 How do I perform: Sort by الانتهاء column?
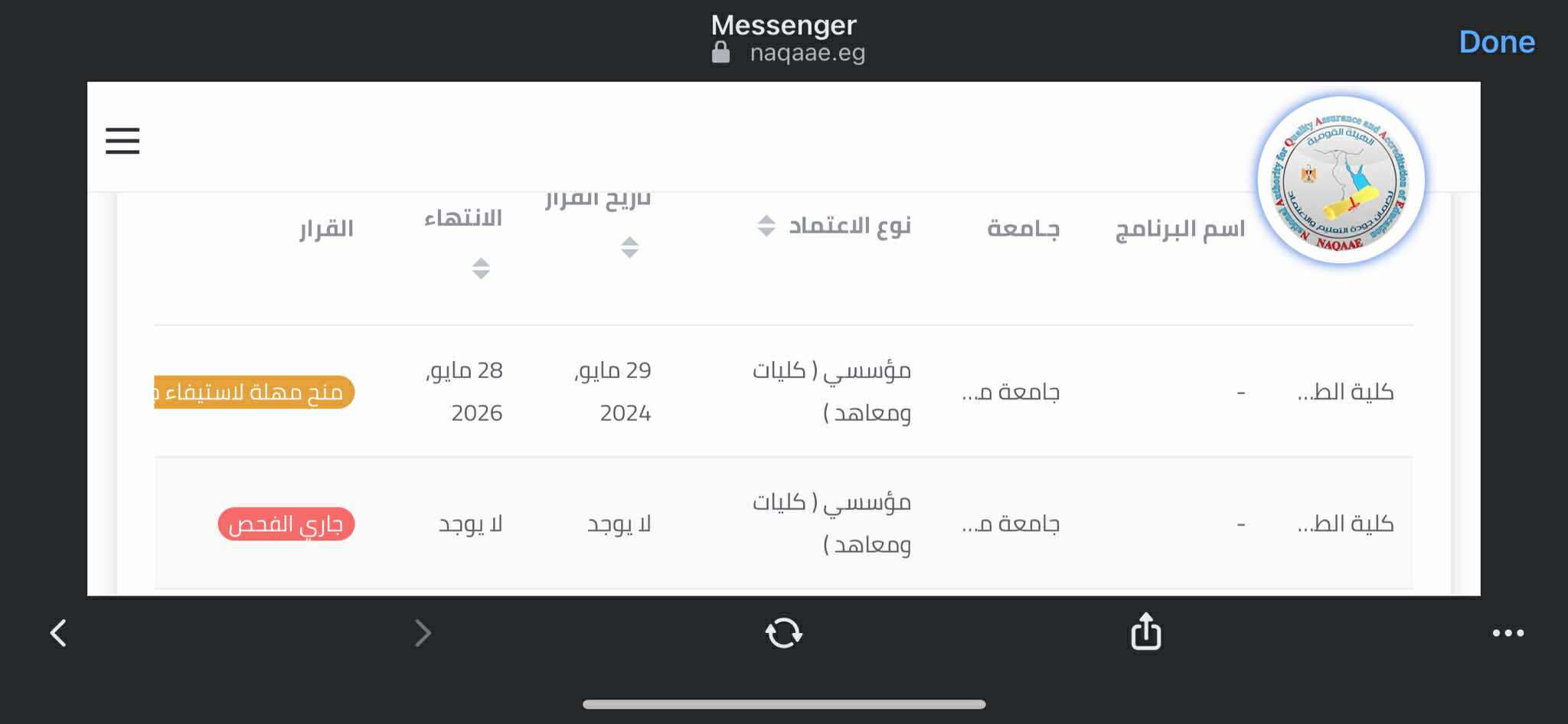(481, 268)
